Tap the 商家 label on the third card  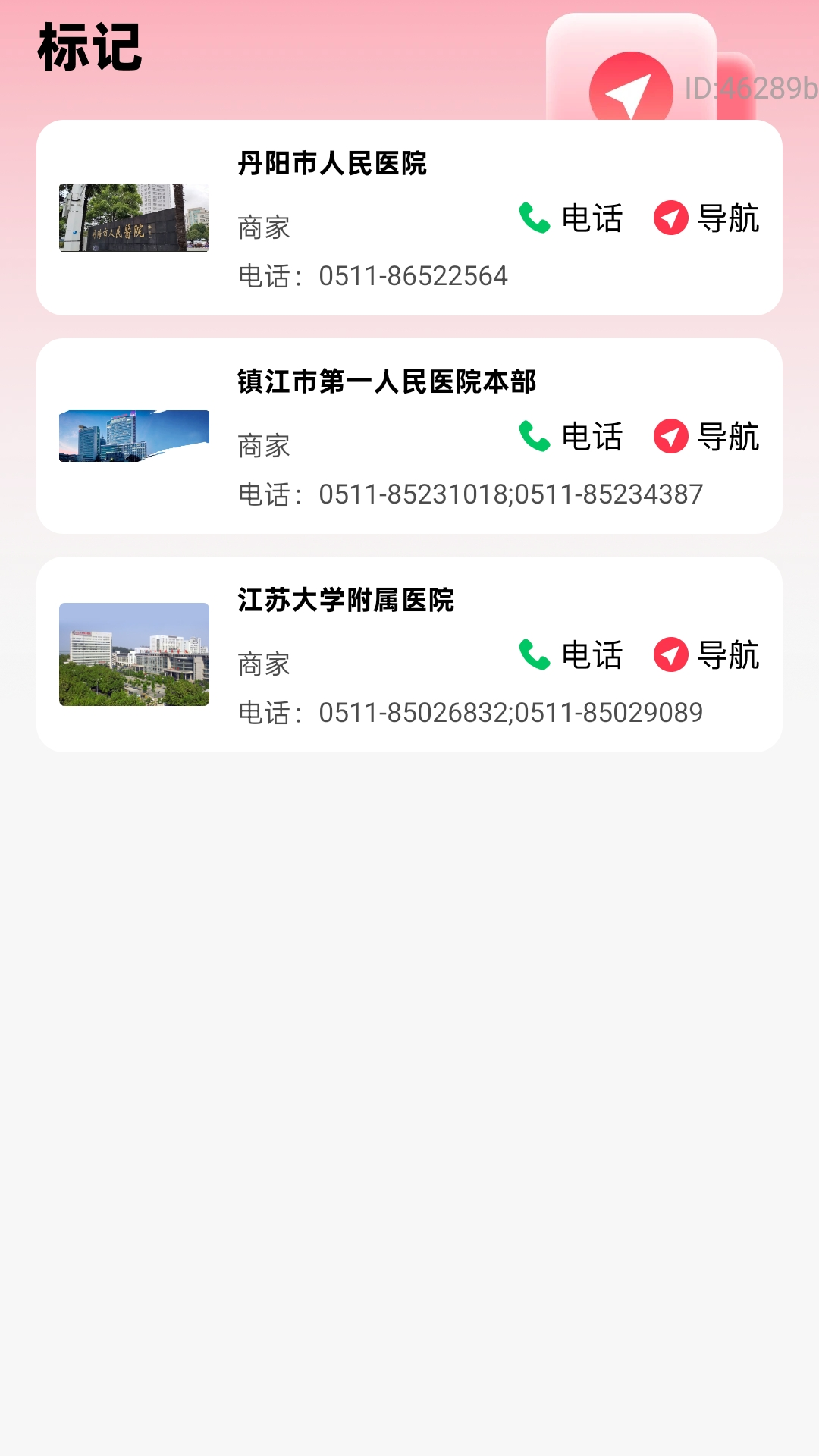(x=264, y=665)
